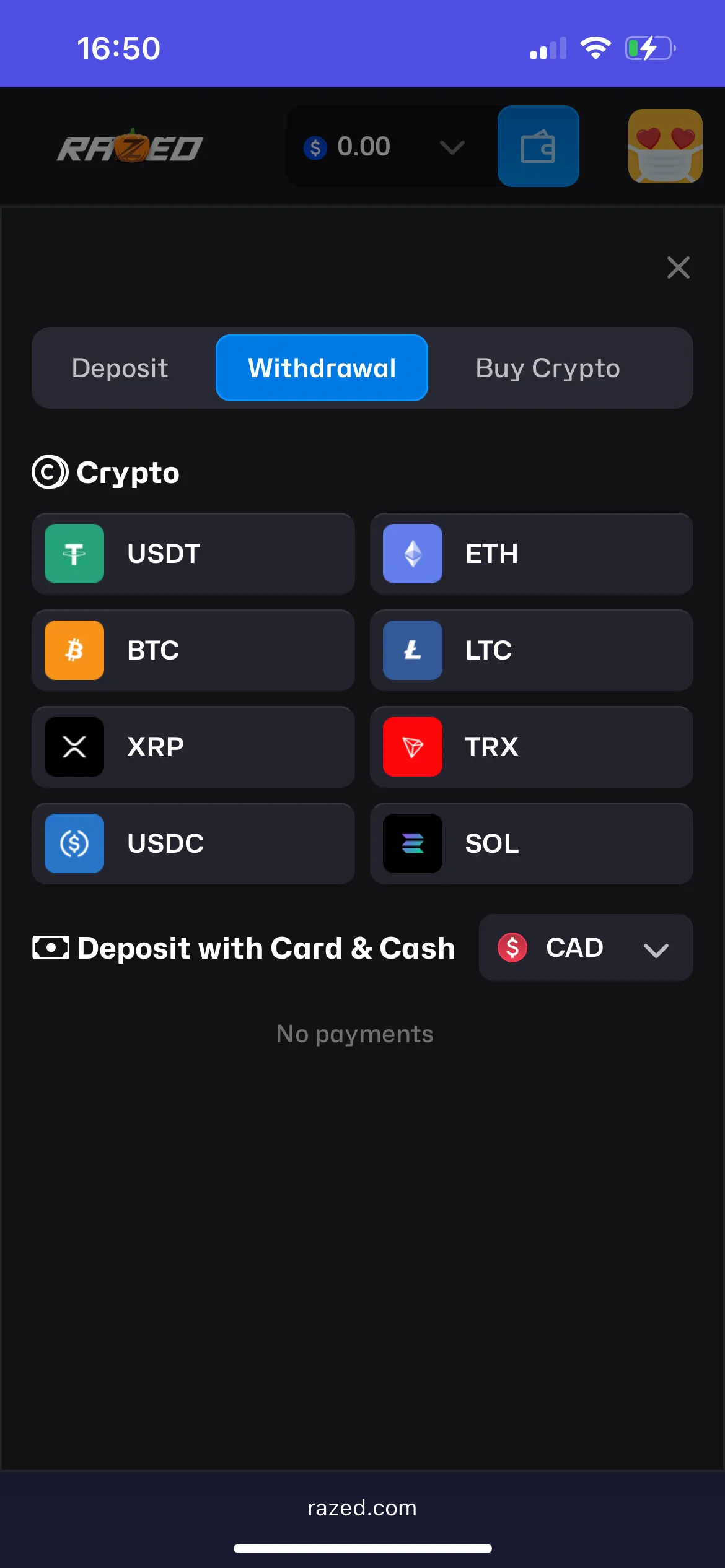Expand the CAD currency dropdown
Image resolution: width=725 pixels, height=1568 pixels.
coord(586,947)
